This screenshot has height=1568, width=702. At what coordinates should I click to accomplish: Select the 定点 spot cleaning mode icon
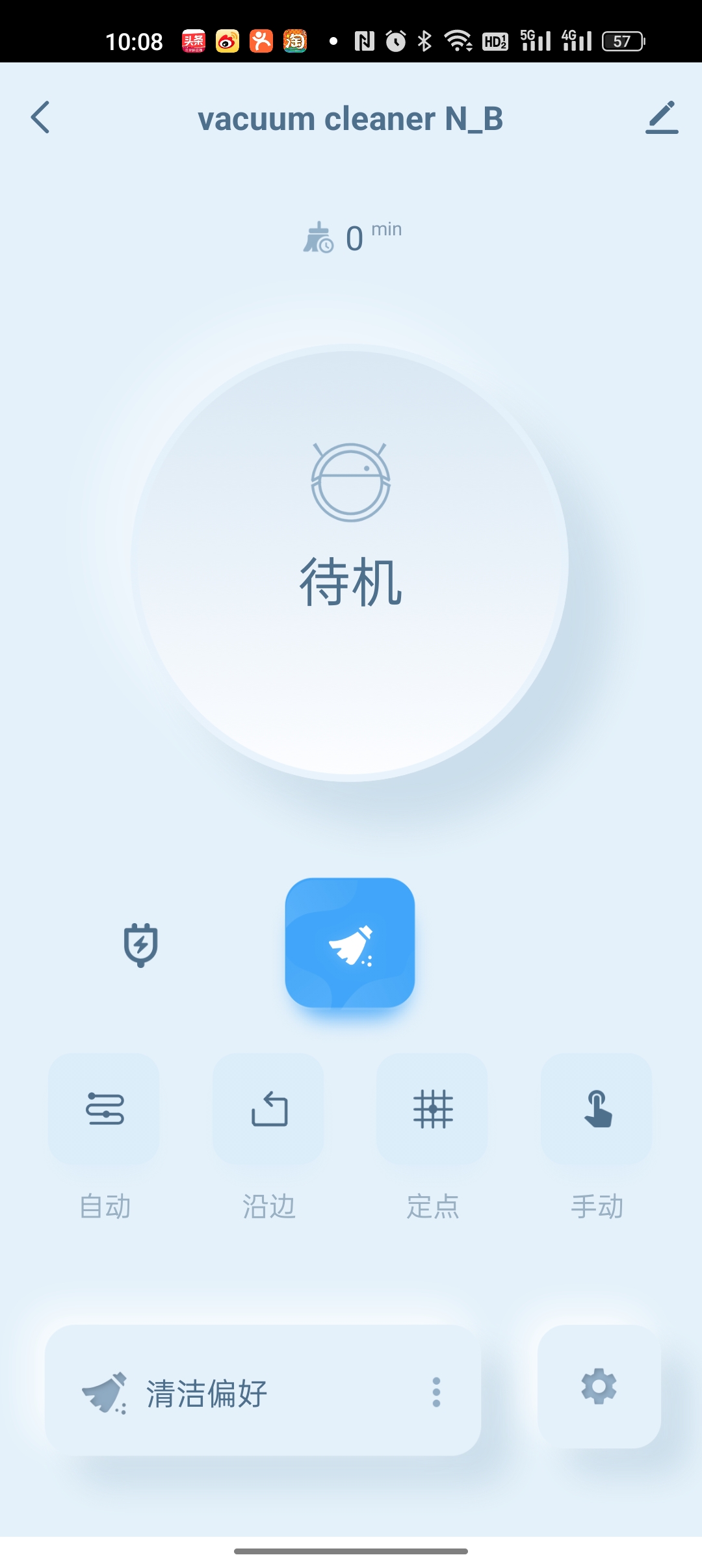(x=433, y=1110)
